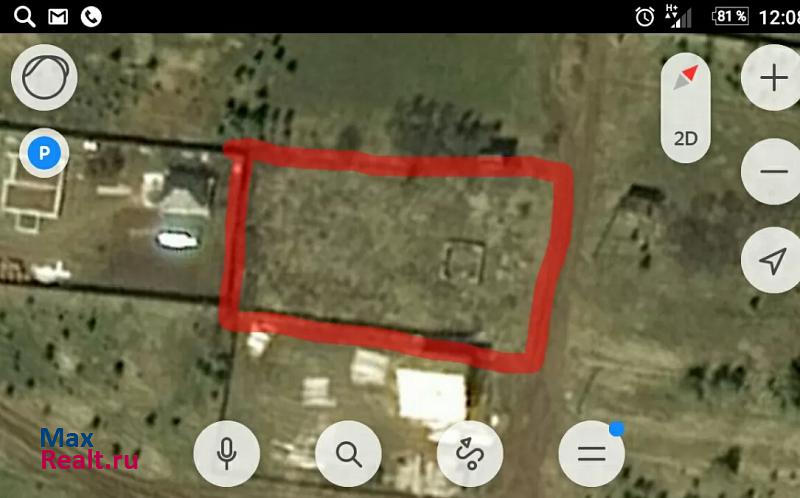Start voice search with the microphone

227,454
